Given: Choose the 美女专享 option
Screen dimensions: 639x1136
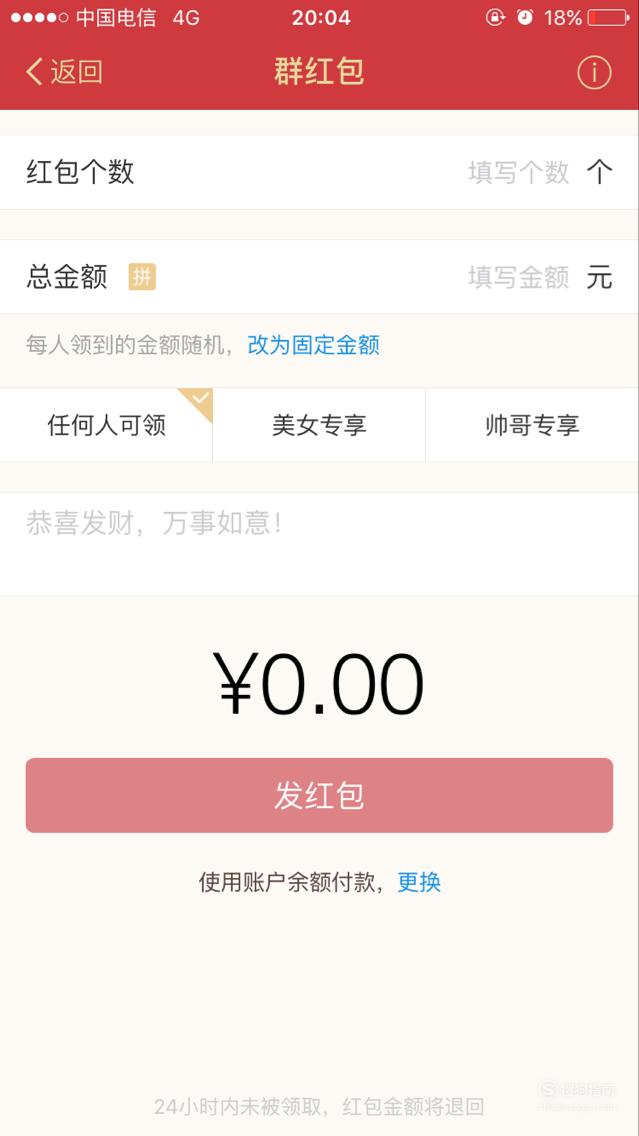Looking at the screenshot, I should [x=319, y=425].
